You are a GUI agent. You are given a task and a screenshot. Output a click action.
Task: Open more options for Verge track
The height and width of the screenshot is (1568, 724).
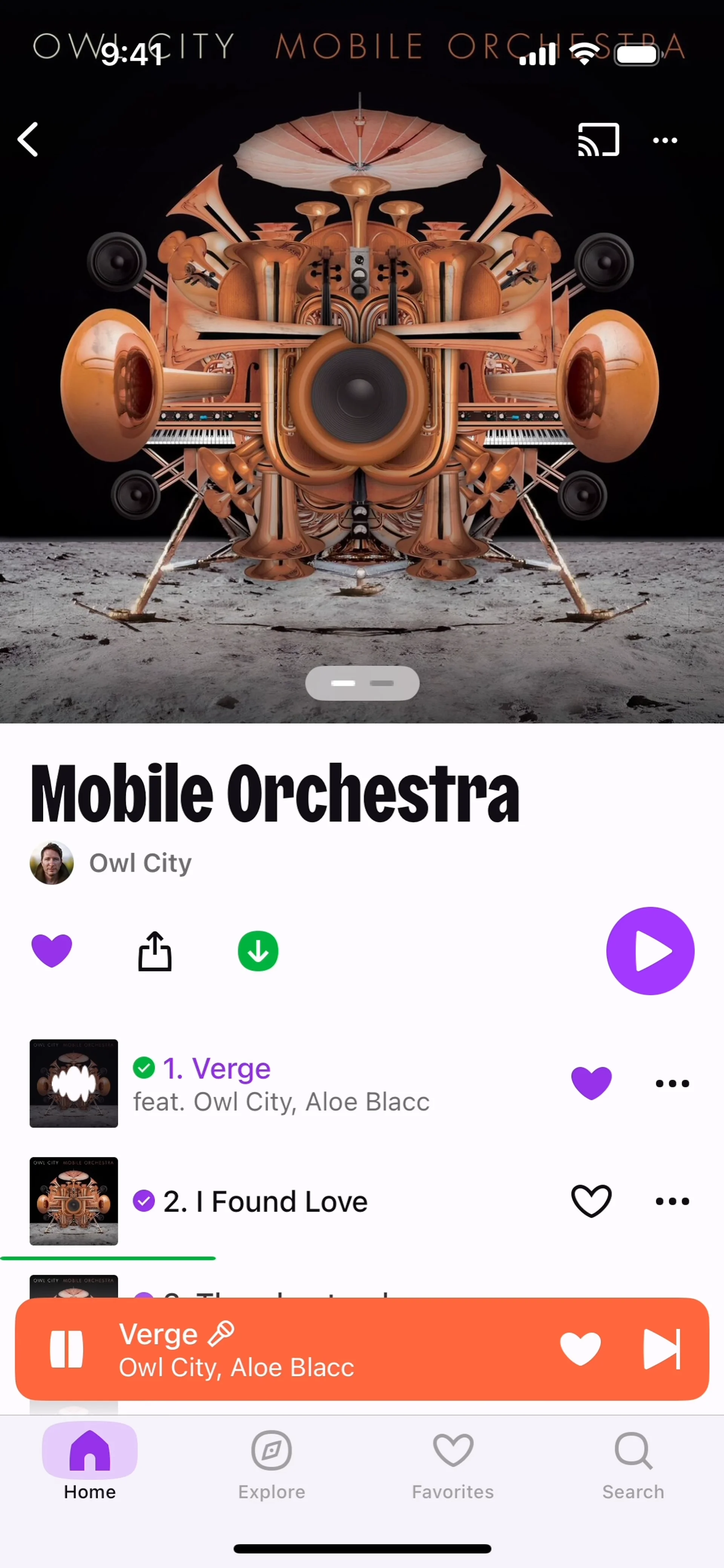pos(672,1083)
